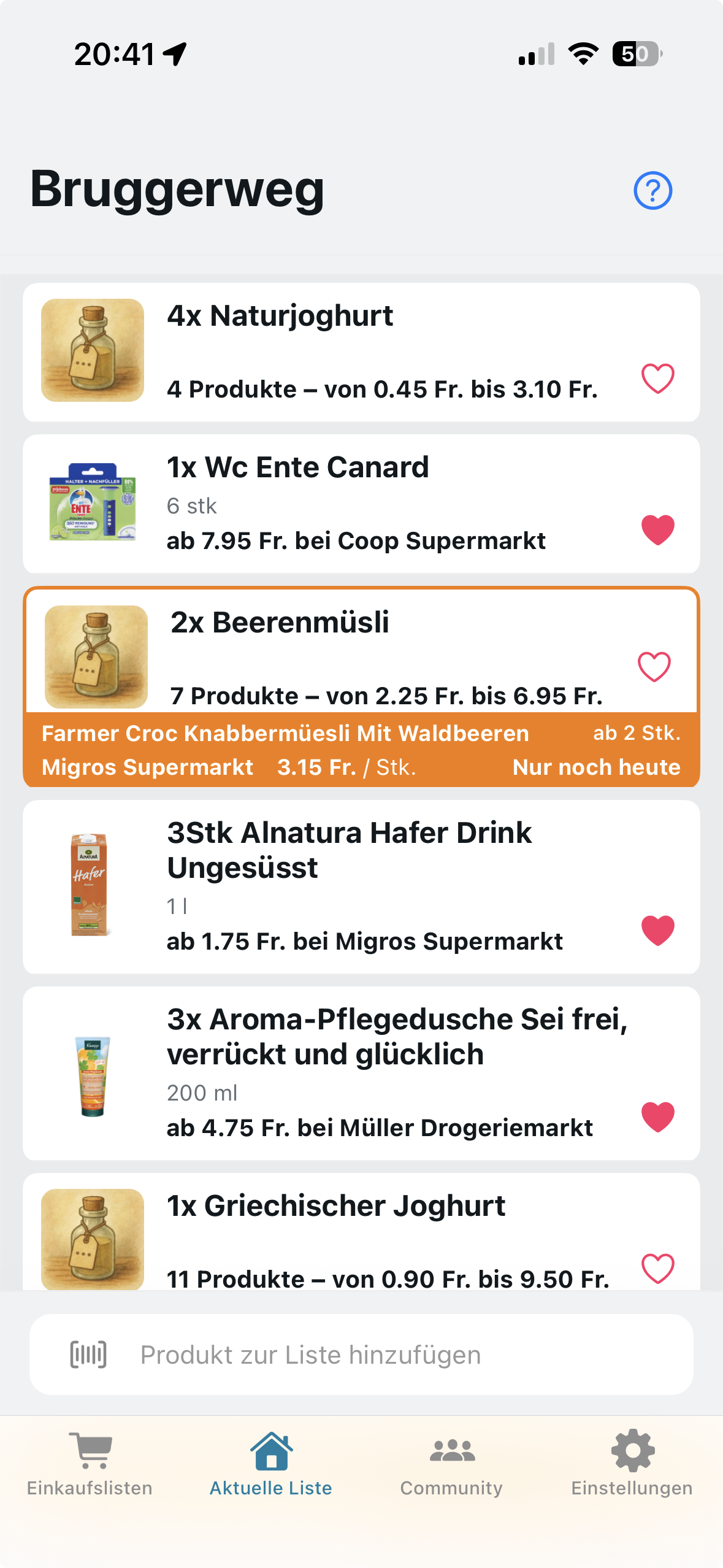Select the Aktuelle Liste tab
The image size is (723, 1568).
(271, 1464)
